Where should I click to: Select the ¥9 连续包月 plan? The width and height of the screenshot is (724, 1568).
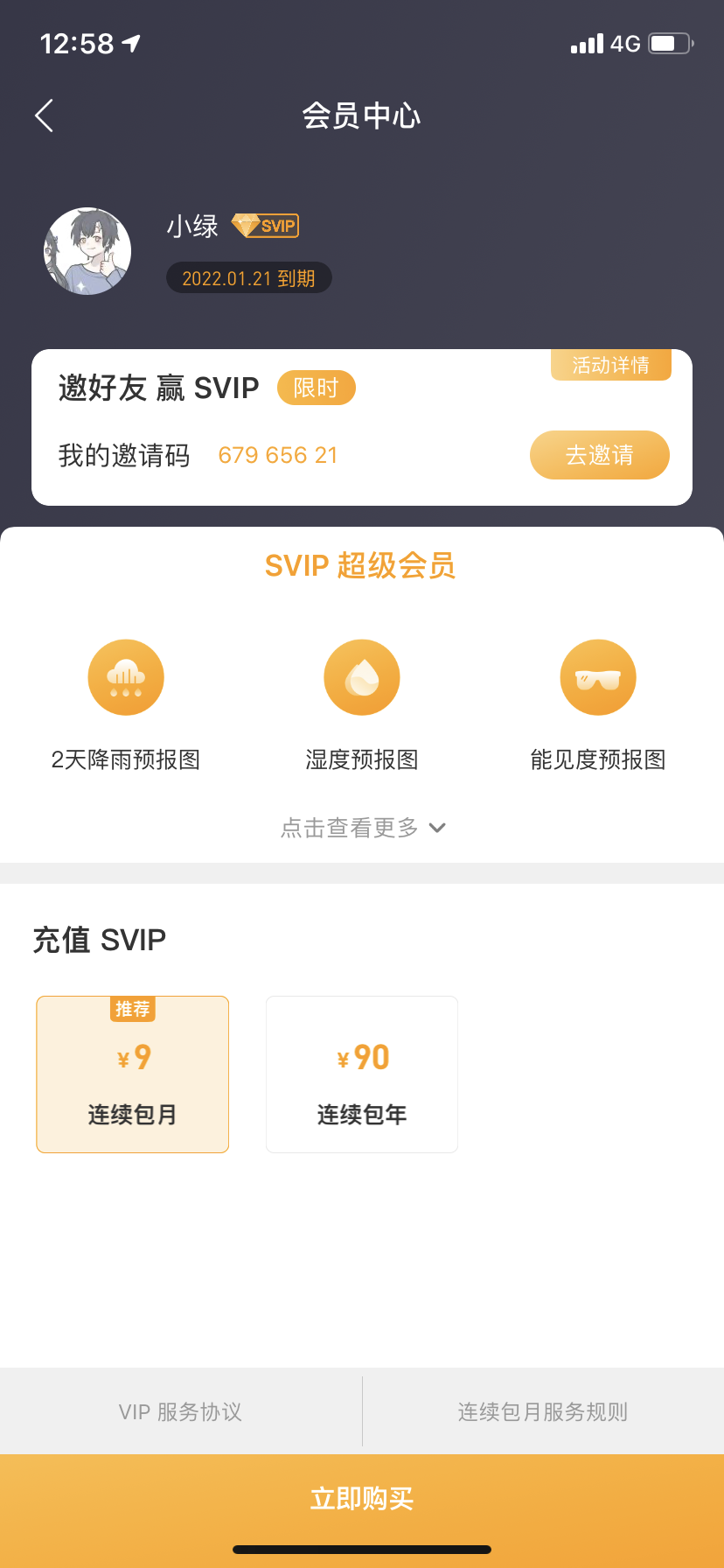[x=132, y=1074]
